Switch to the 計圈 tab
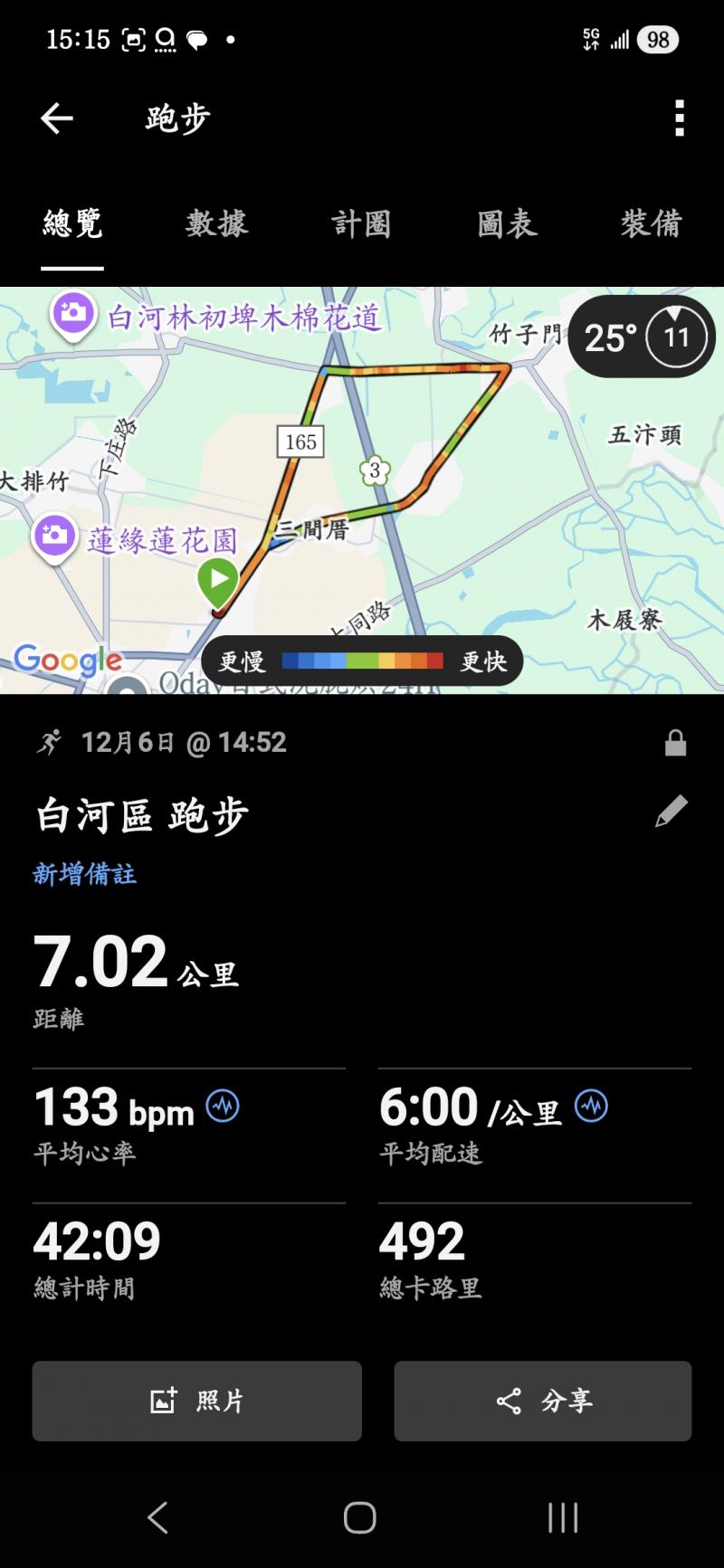This screenshot has width=724, height=1568. (x=361, y=223)
